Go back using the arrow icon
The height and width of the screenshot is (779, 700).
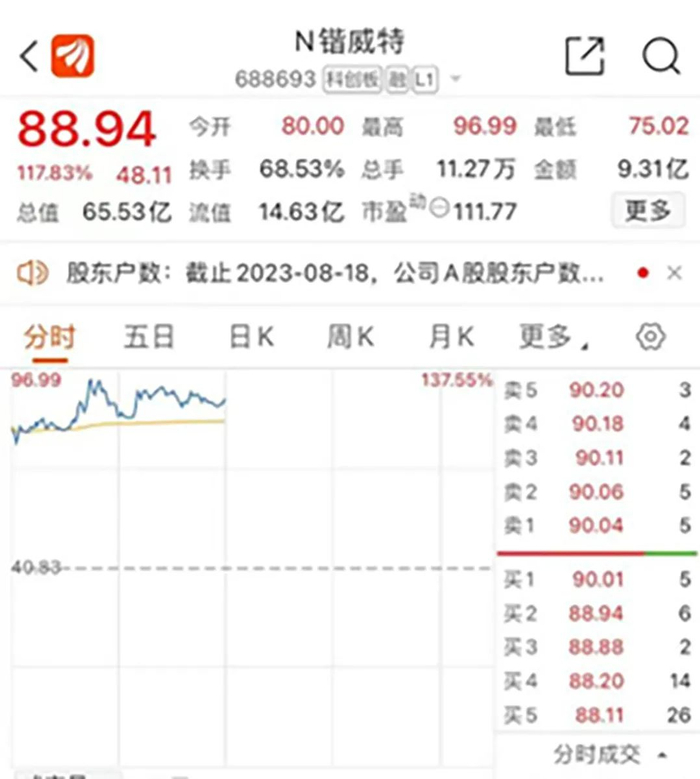click(x=28, y=56)
